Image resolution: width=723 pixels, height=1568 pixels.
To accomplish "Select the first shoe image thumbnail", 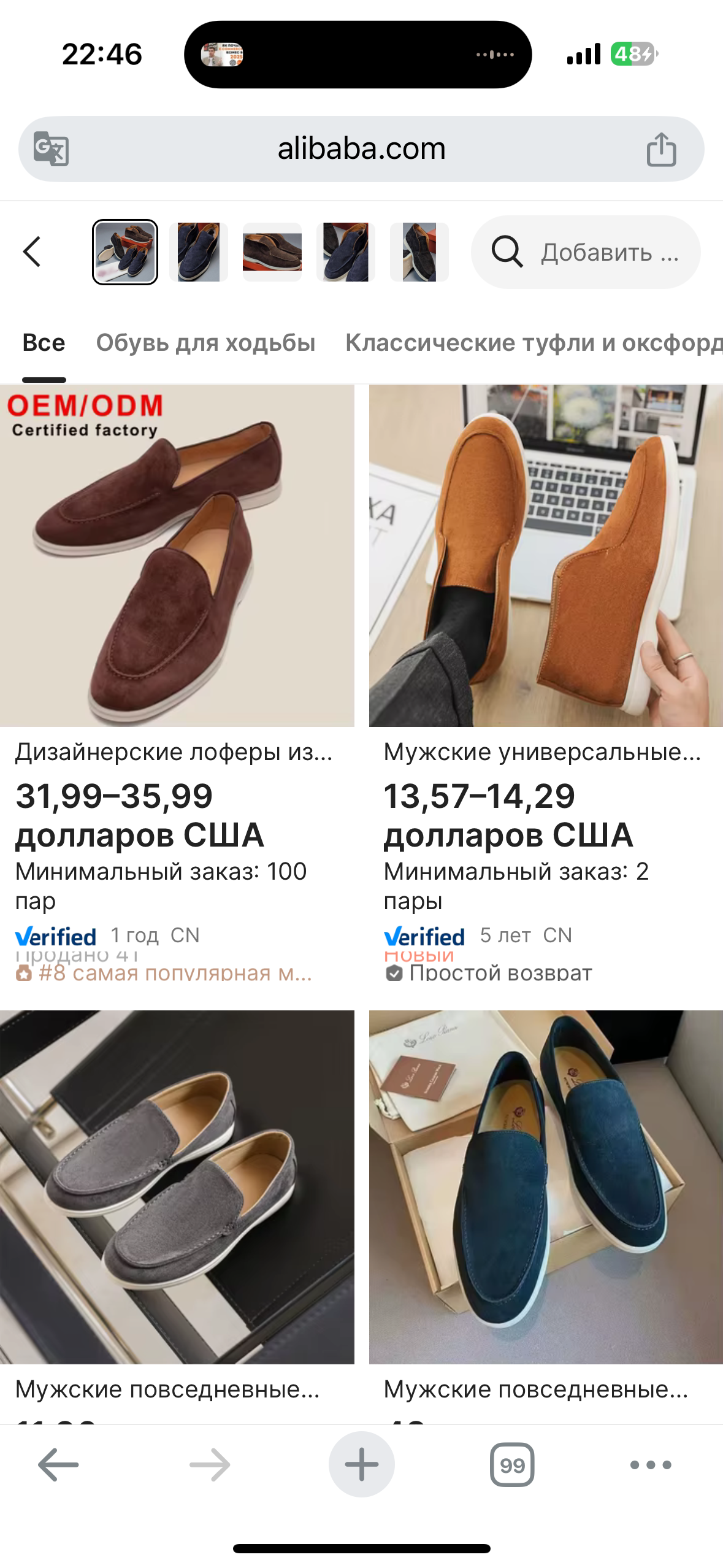I will [125, 252].
